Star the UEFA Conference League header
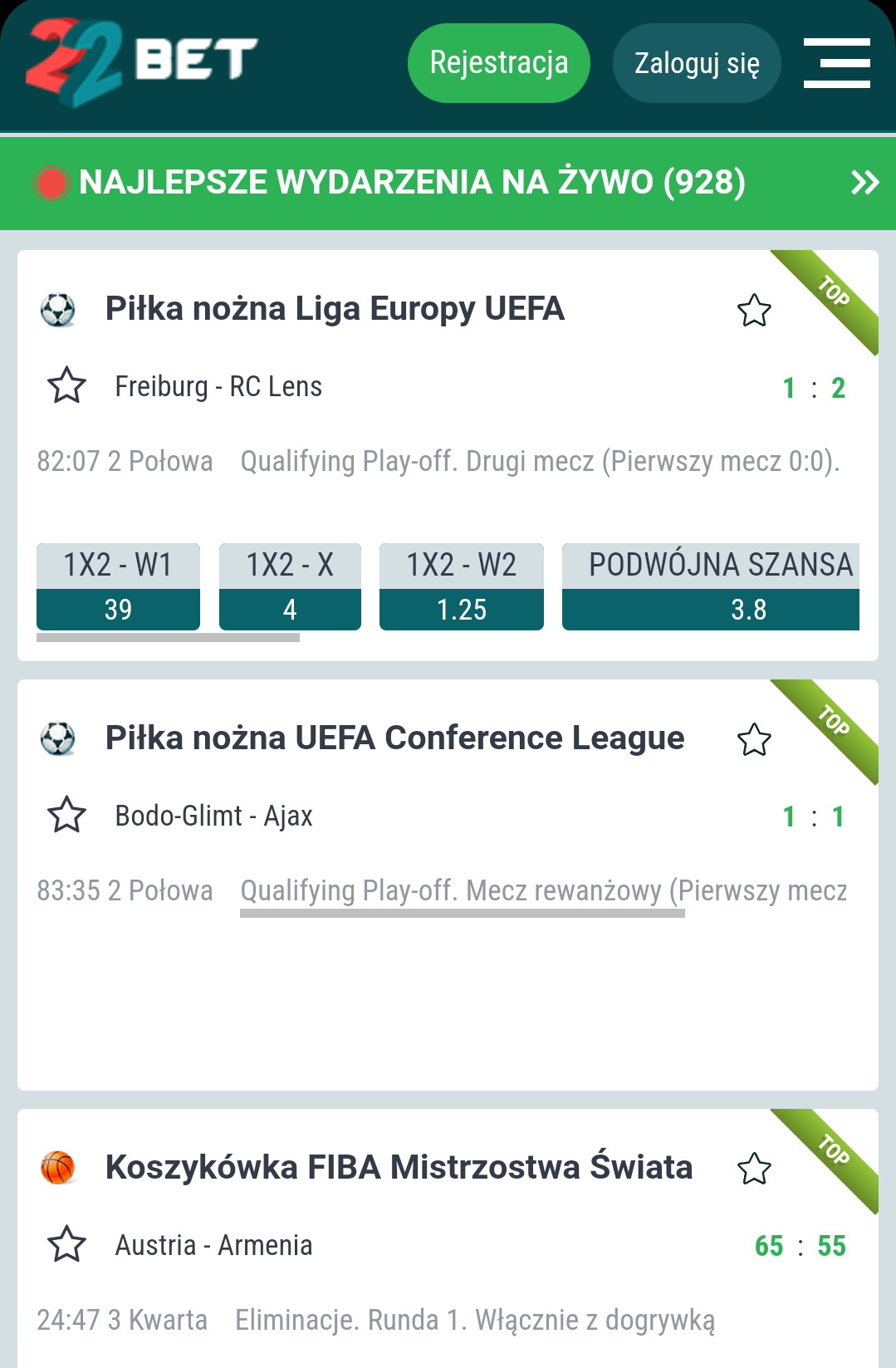 coord(754,738)
